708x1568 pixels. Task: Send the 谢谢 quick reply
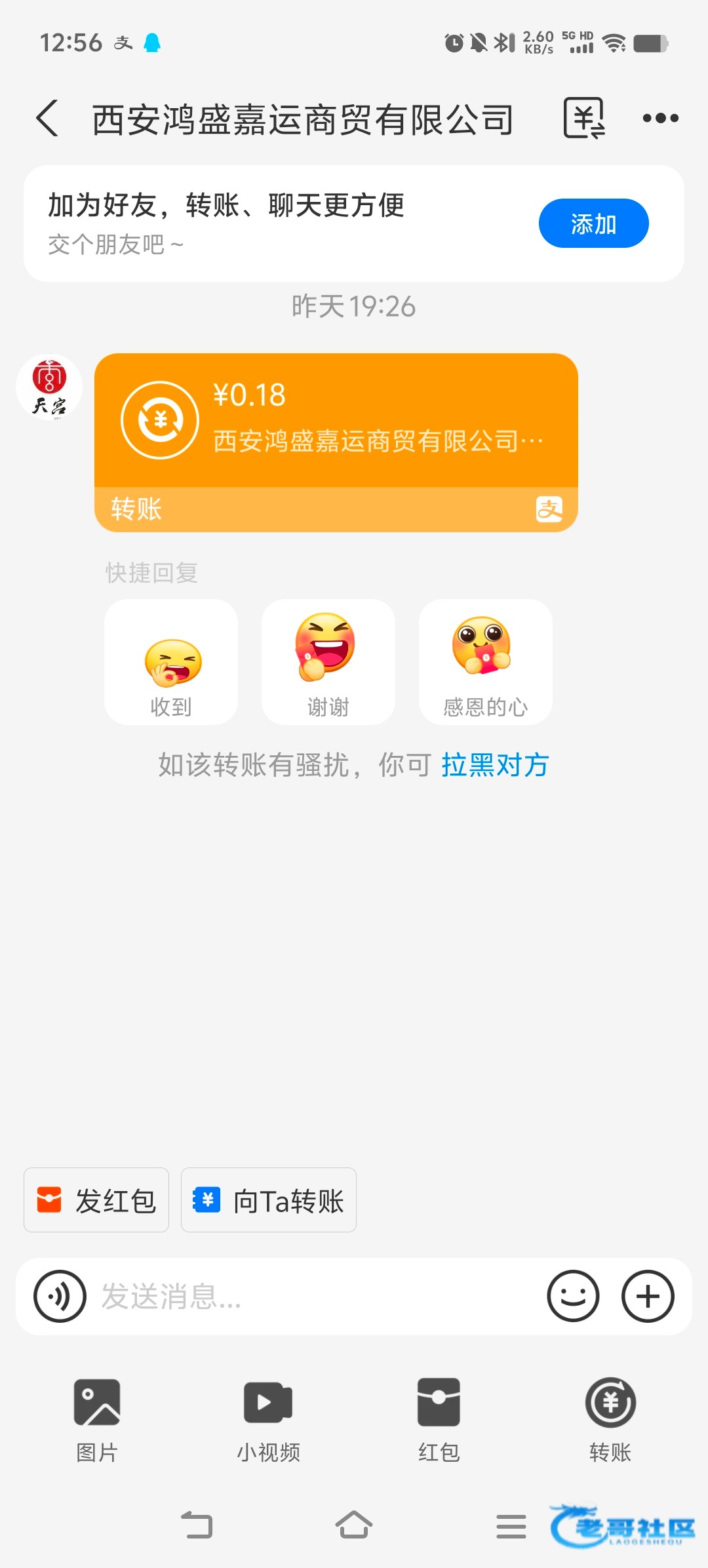pos(328,661)
